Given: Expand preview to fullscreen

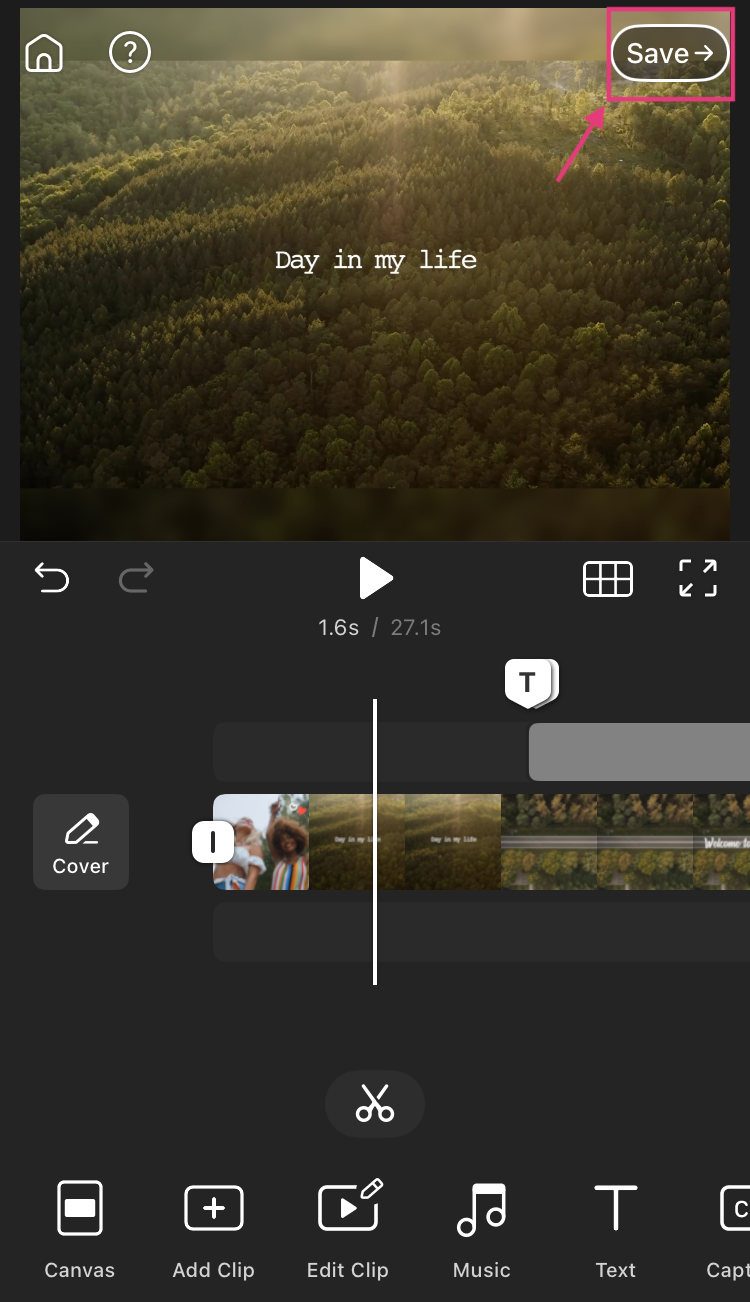Looking at the screenshot, I should 698,578.
